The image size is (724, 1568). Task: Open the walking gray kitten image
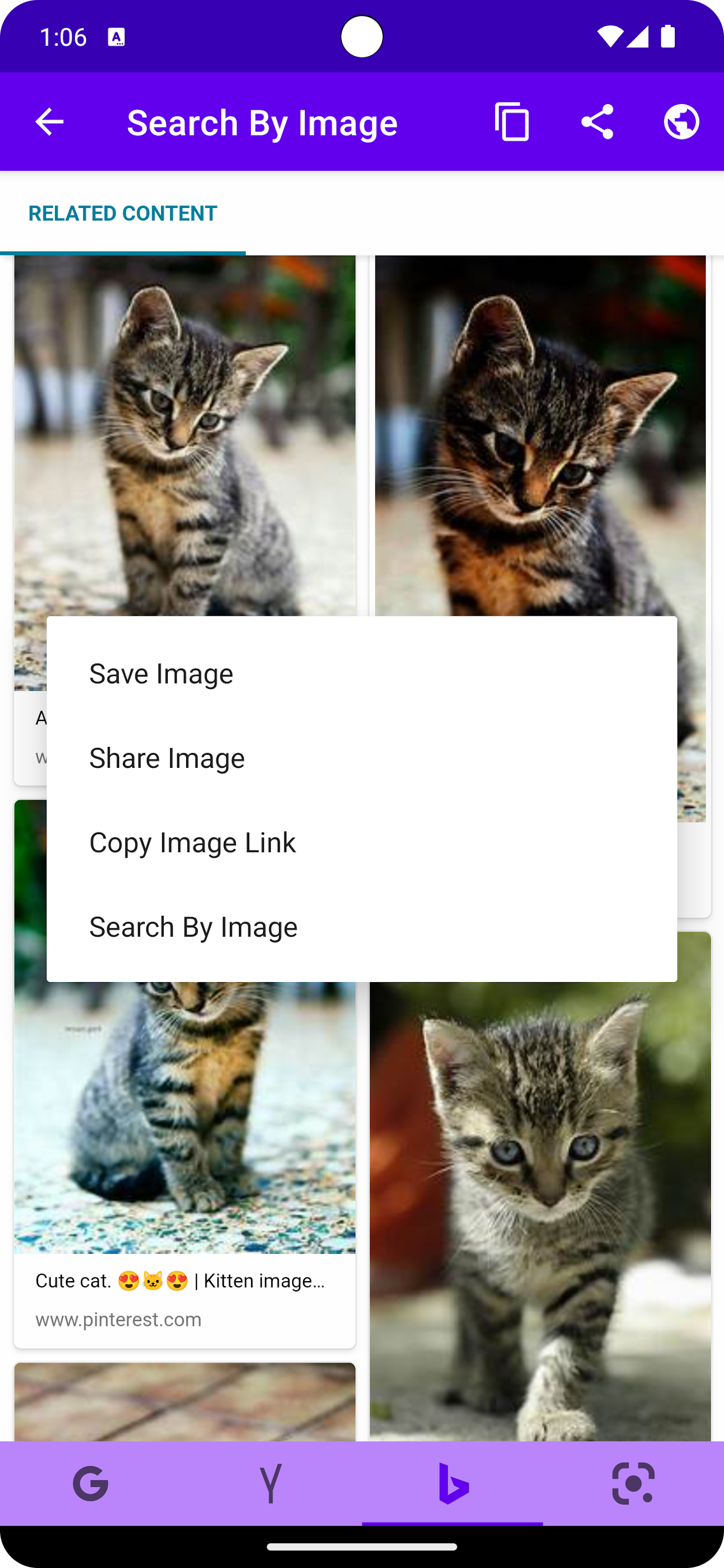pos(539,1212)
